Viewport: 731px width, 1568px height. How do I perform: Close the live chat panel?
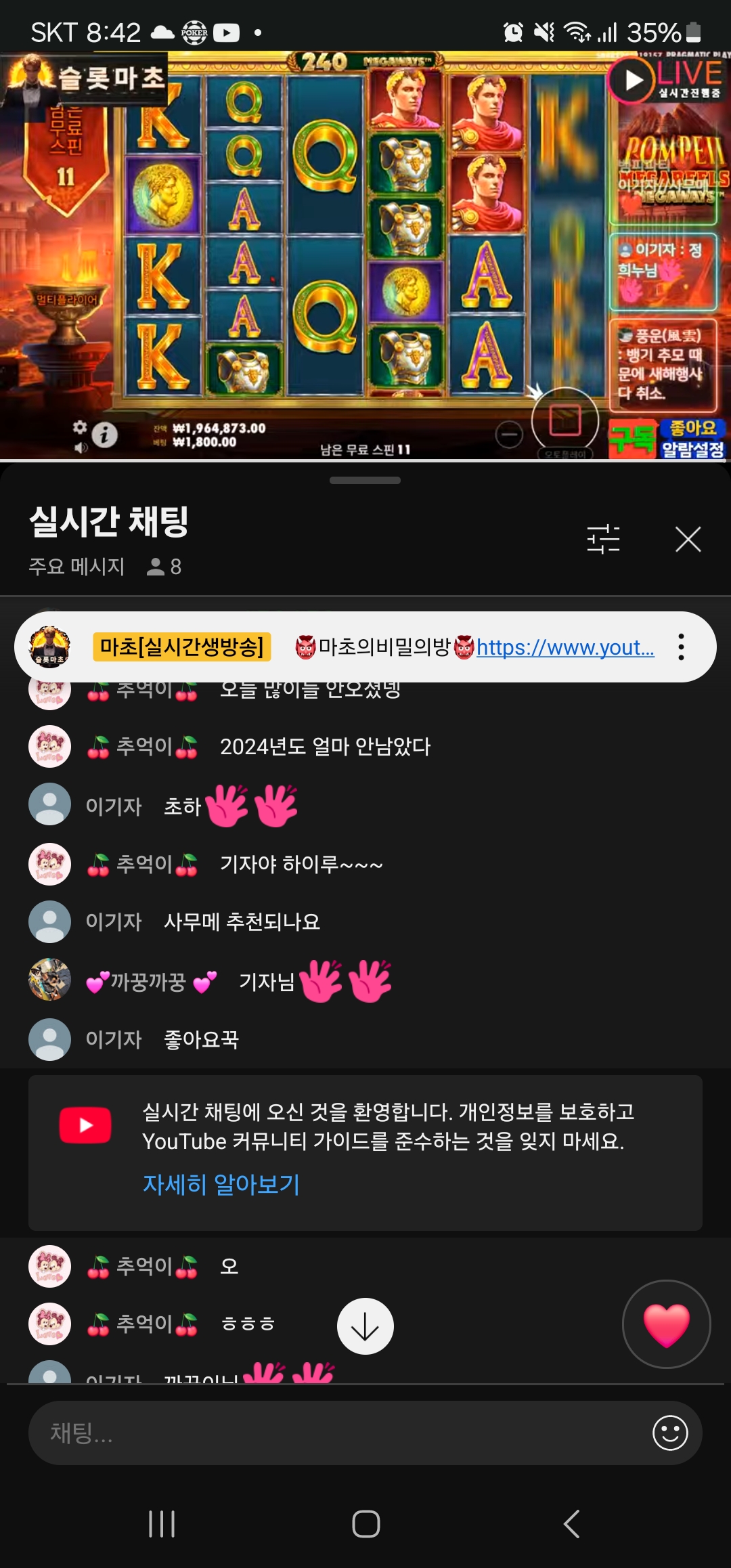[x=688, y=540]
